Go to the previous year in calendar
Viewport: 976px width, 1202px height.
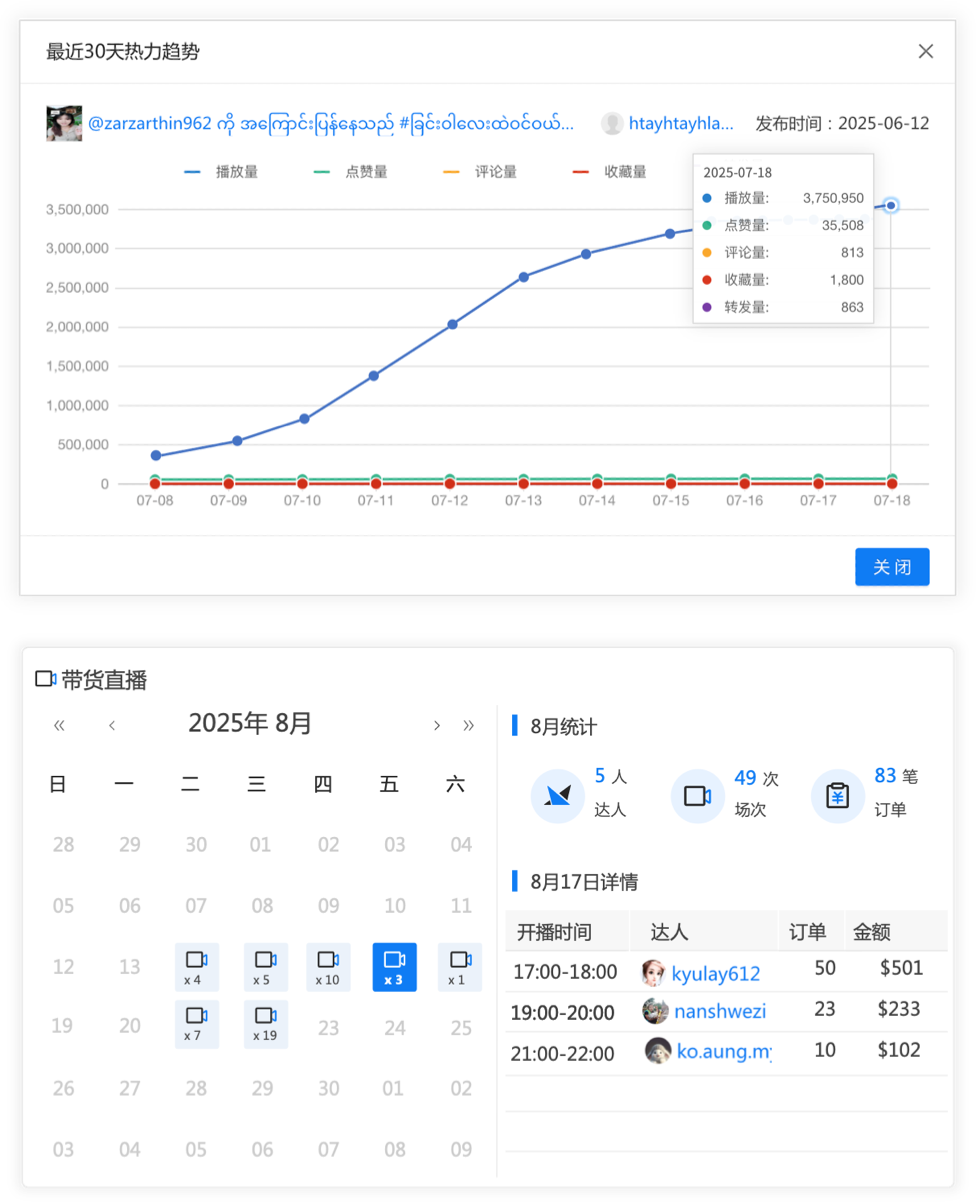[x=59, y=726]
